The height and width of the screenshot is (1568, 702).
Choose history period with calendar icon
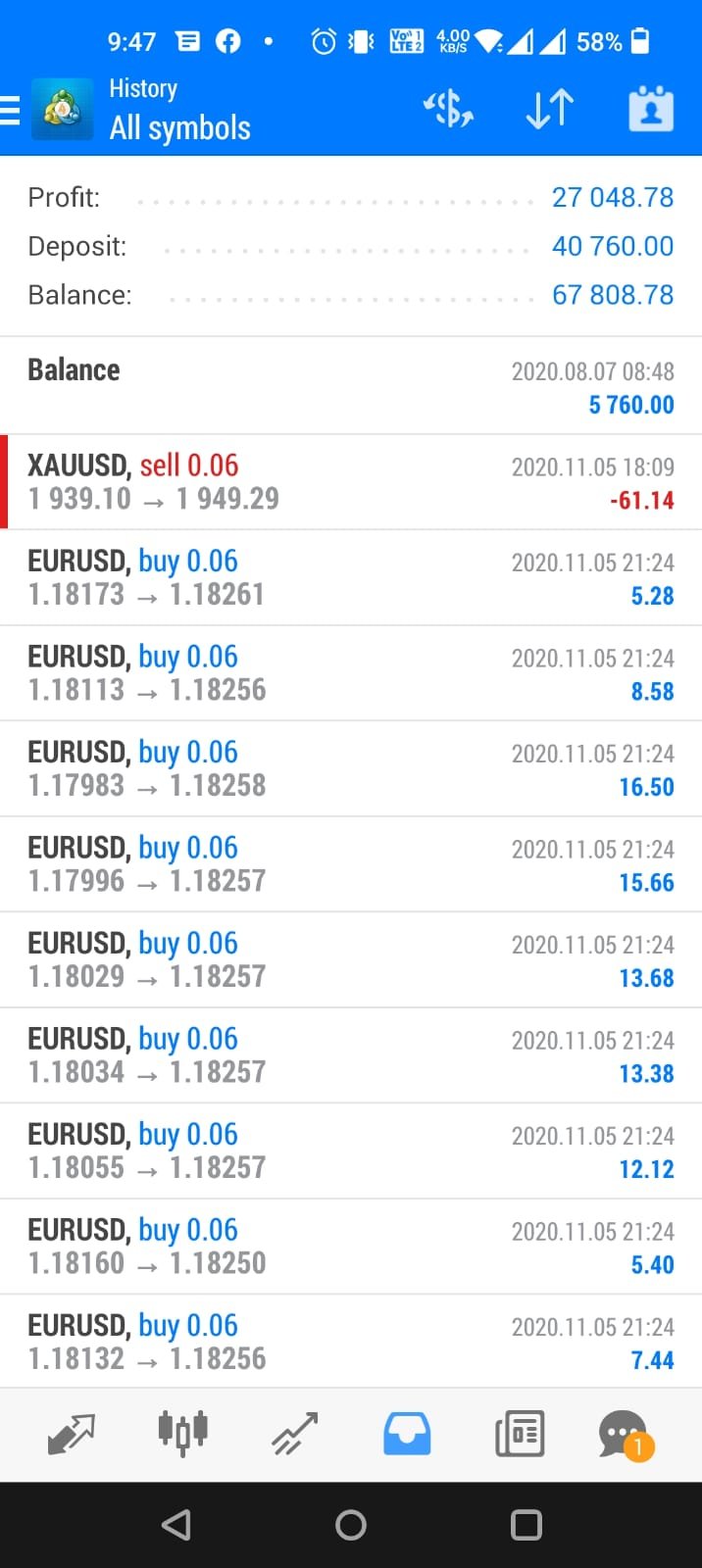(x=650, y=109)
